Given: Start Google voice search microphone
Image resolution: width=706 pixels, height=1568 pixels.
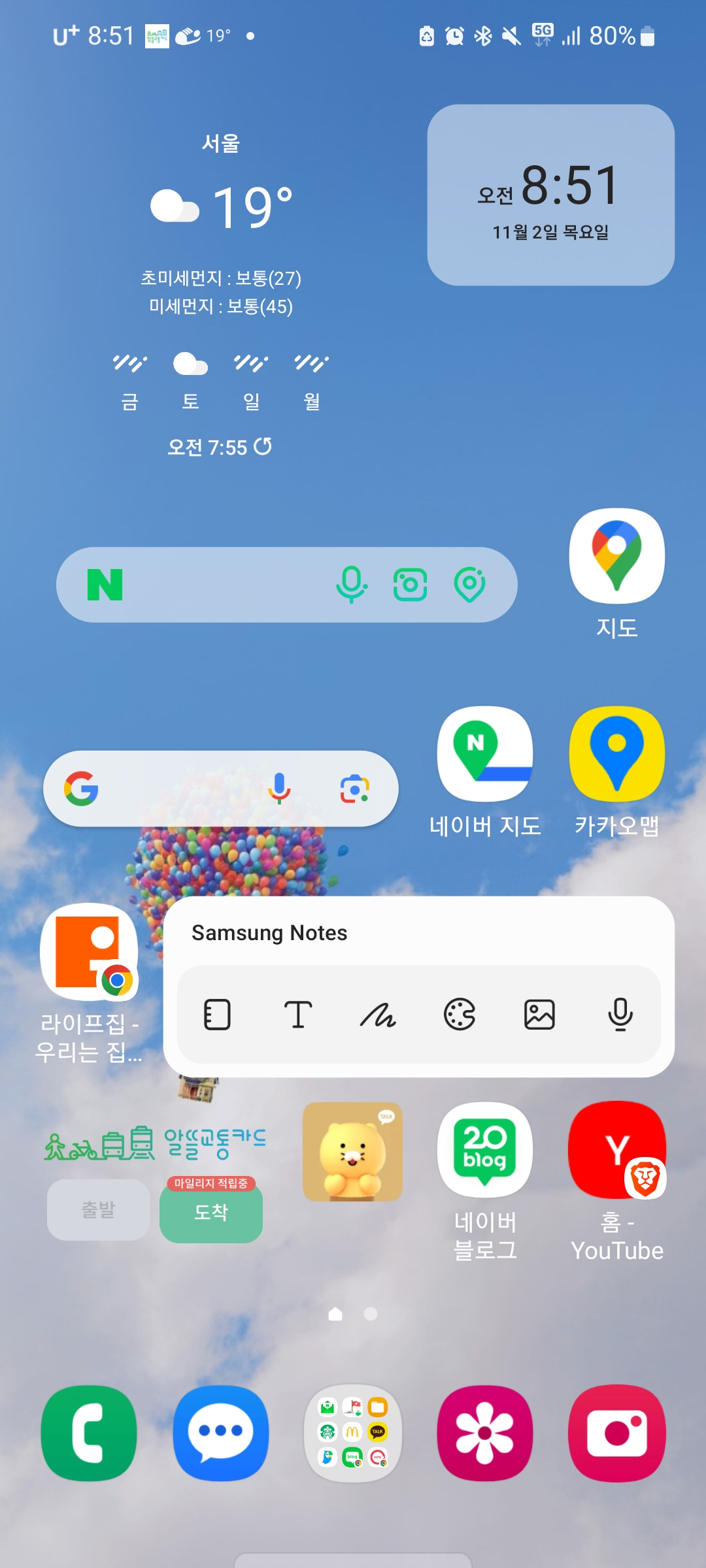Looking at the screenshot, I should [279, 788].
